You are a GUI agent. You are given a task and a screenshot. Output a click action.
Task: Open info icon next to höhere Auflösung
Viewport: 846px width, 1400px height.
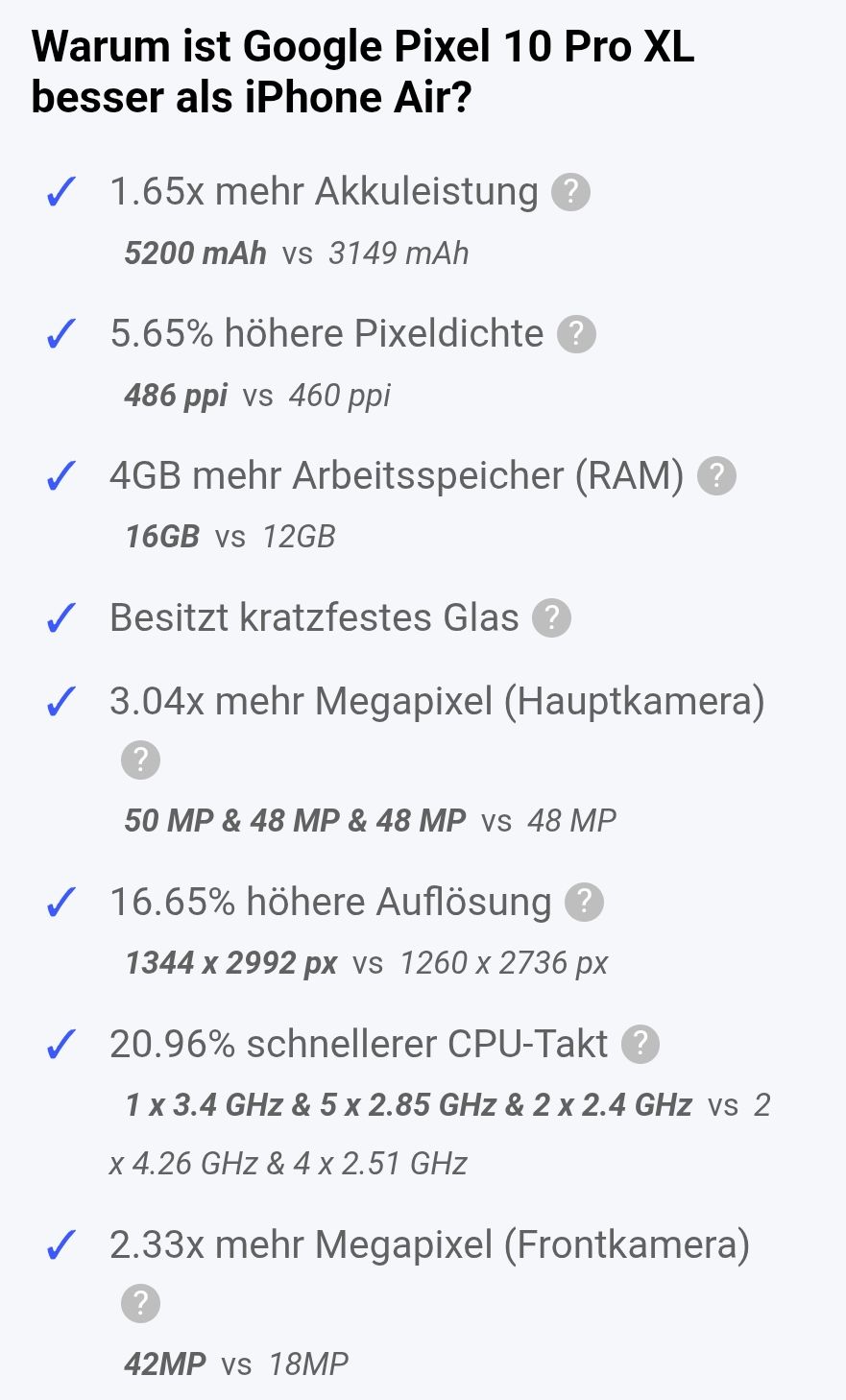click(x=584, y=903)
